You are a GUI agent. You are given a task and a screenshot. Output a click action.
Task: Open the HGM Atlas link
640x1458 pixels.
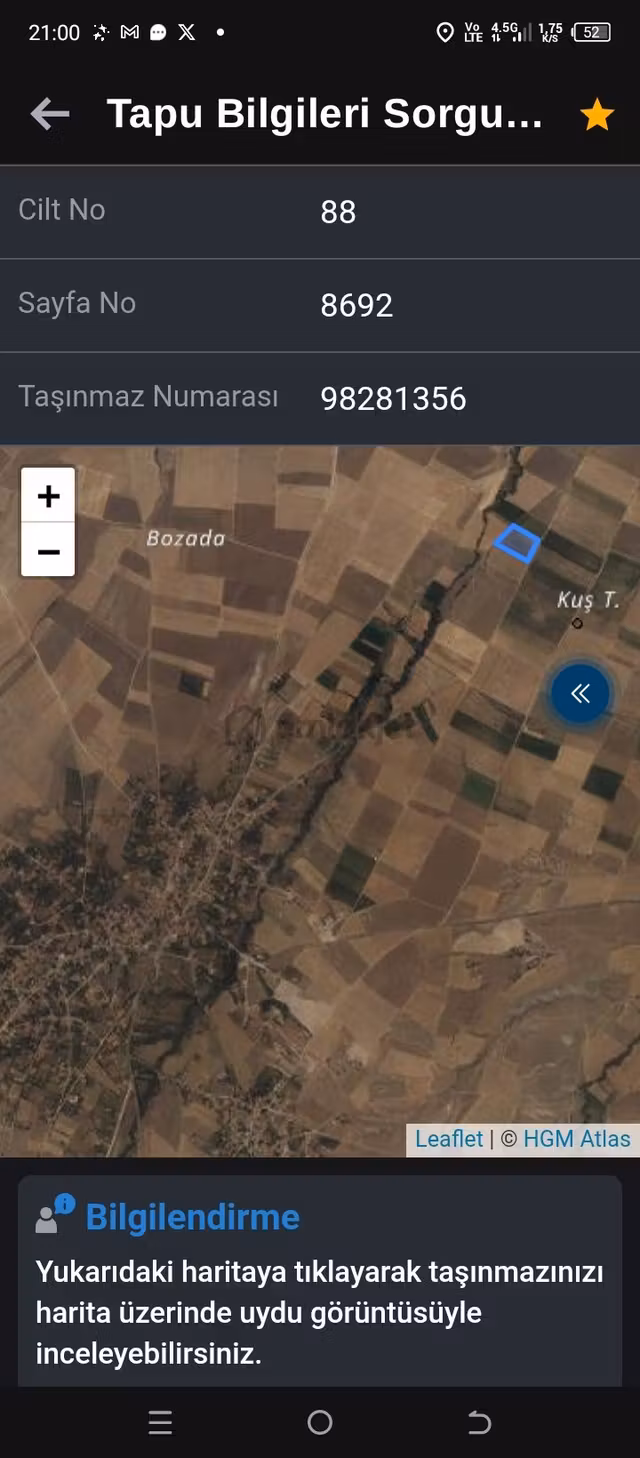point(577,1139)
